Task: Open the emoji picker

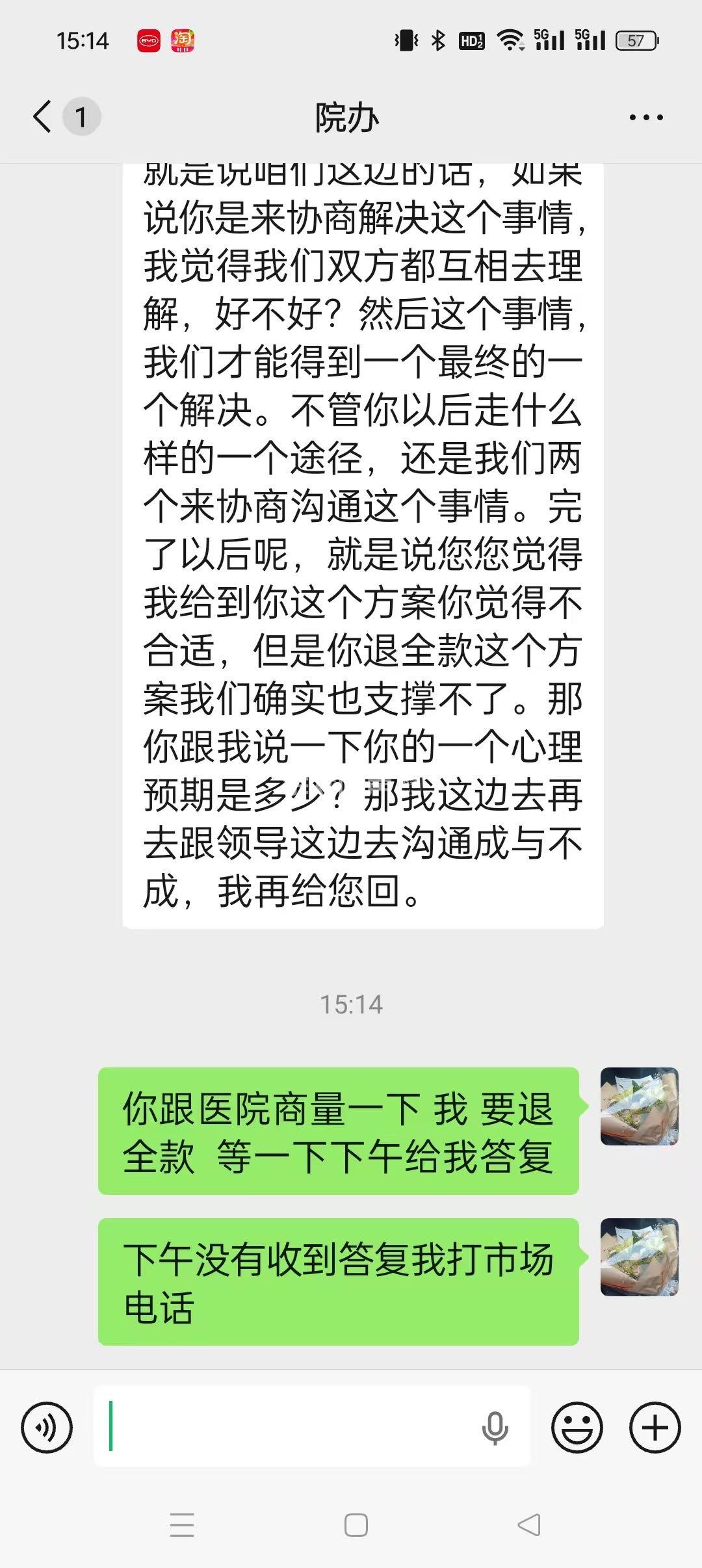Action: (x=577, y=1428)
